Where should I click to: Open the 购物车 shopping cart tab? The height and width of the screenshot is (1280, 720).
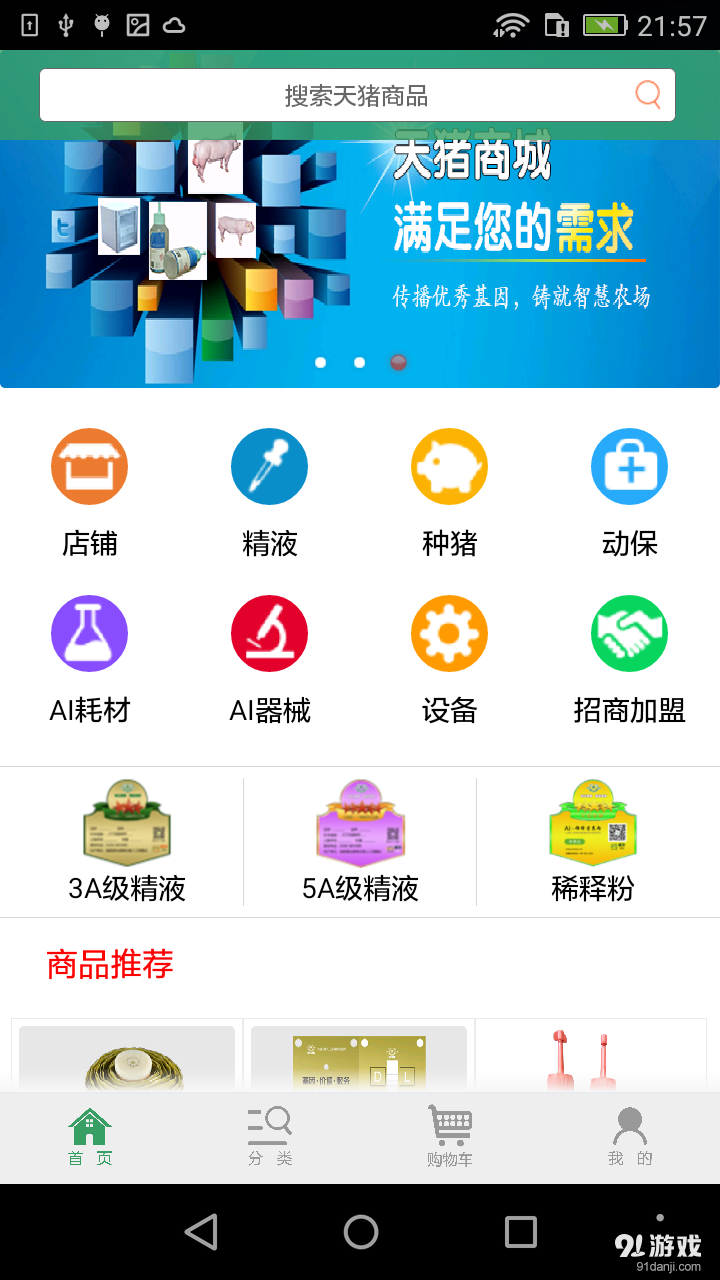[450, 1138]
